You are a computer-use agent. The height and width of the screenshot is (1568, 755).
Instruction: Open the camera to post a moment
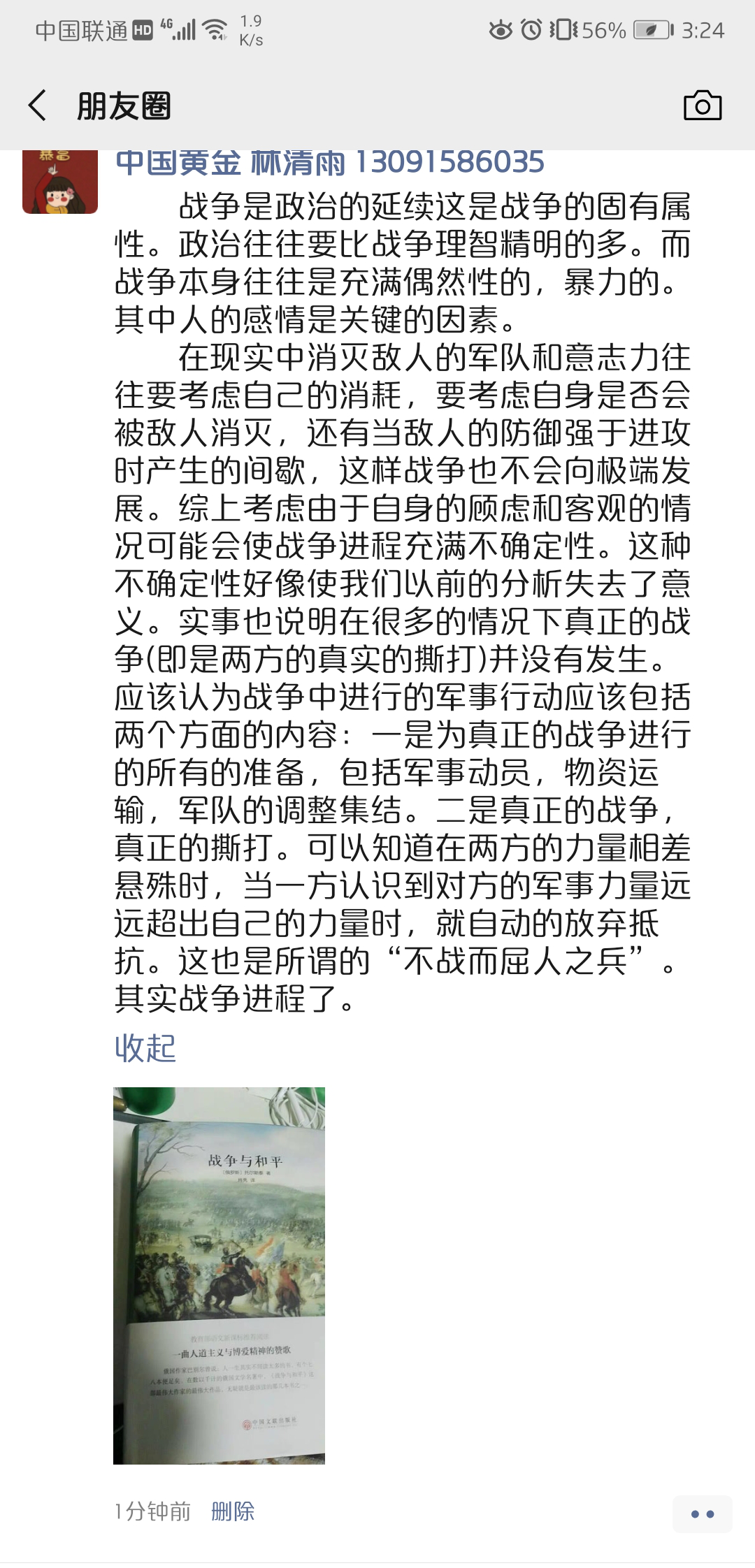click(x=702, y=106)
